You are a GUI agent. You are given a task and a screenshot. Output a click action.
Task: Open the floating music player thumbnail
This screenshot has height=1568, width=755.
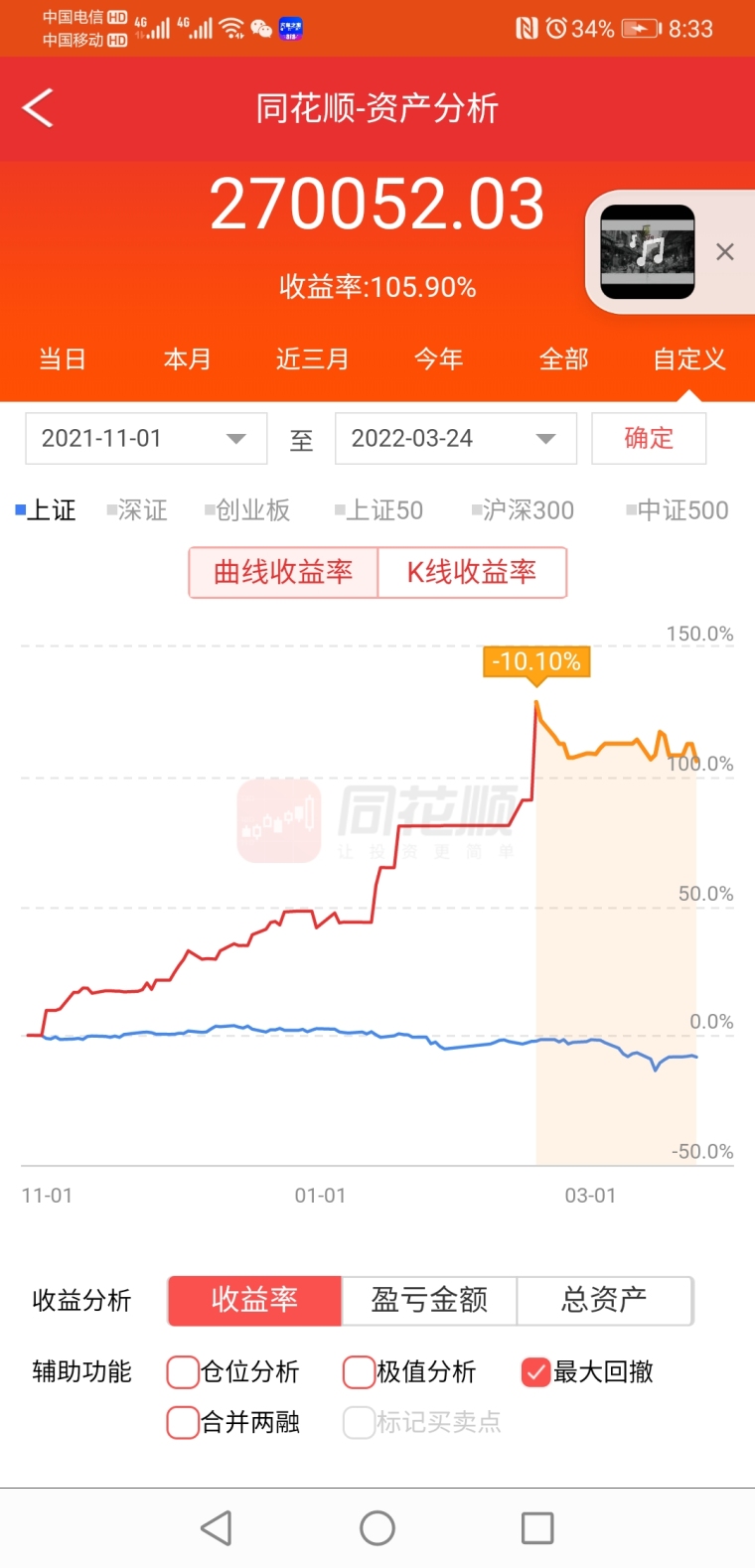coord(648,252)
